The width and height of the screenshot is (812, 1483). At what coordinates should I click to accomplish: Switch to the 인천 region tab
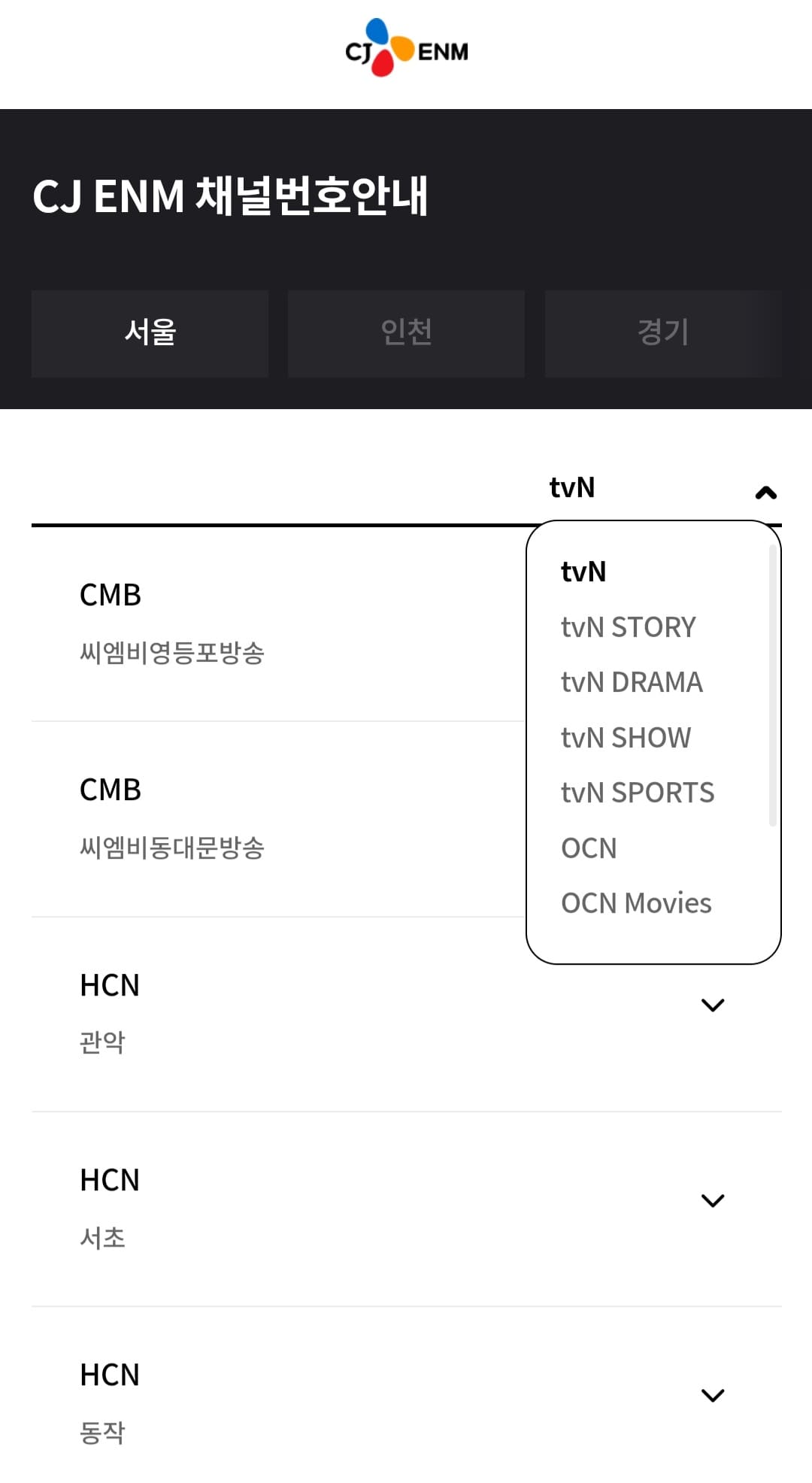[x=405, y=333]
